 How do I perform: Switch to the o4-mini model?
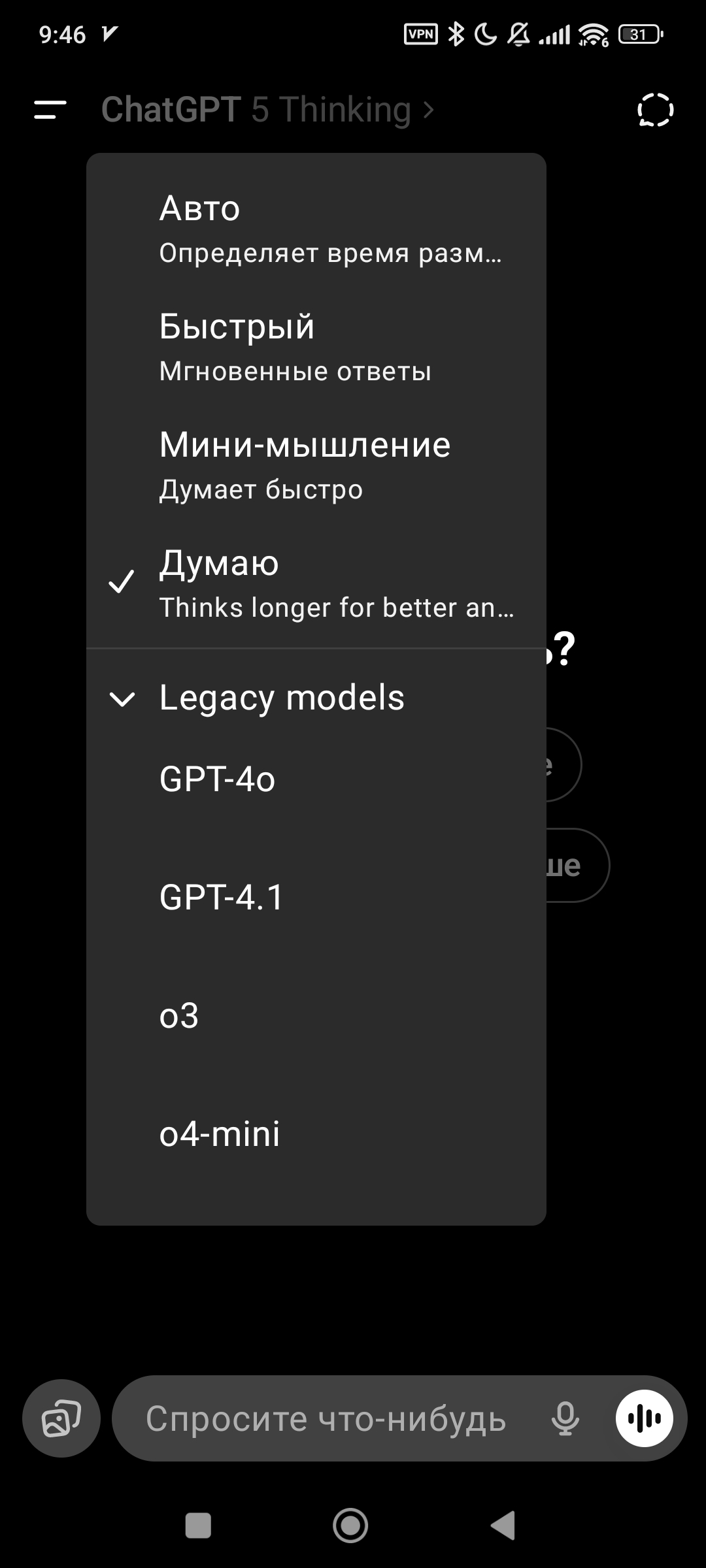click(x=316, y=1134)
